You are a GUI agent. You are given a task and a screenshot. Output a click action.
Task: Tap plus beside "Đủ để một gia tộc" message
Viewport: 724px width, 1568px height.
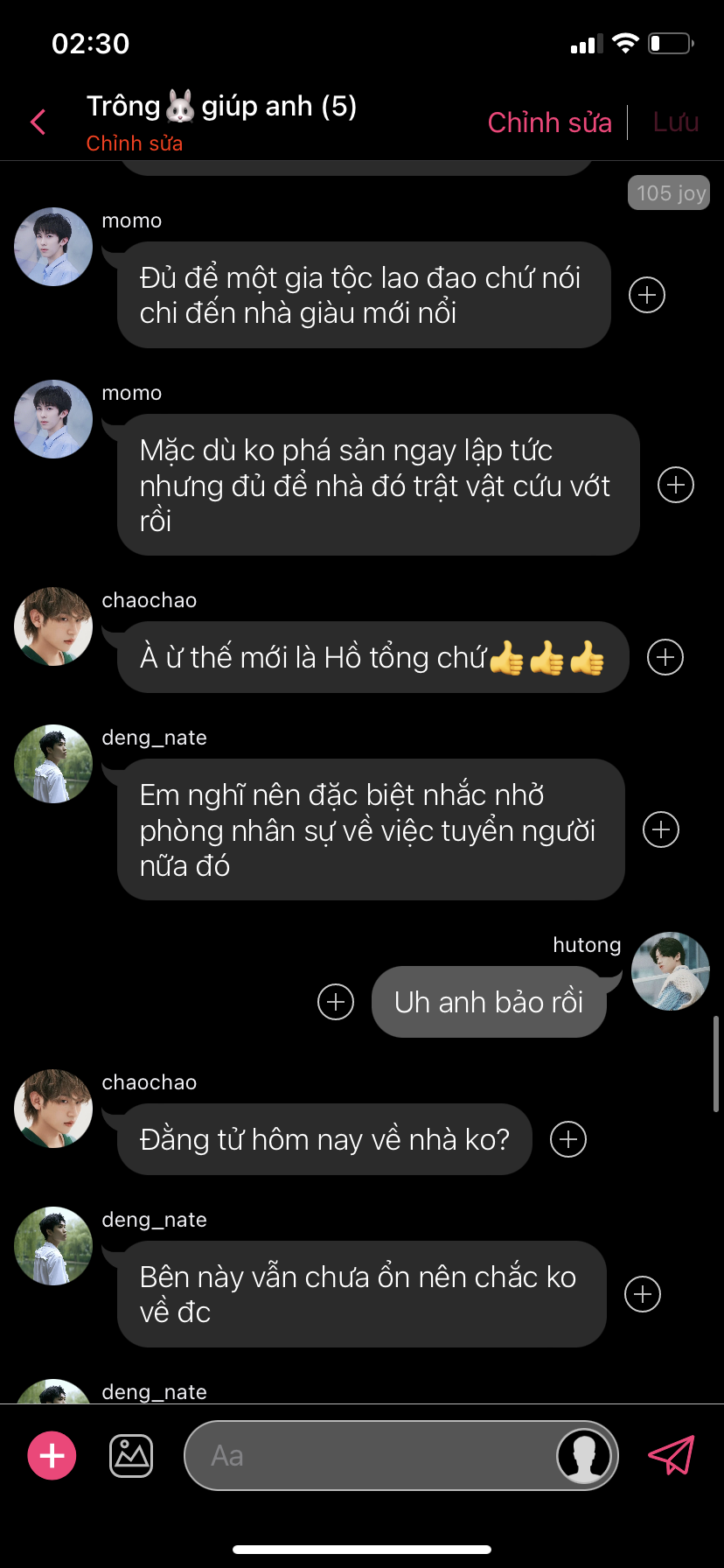click(647, 295)
